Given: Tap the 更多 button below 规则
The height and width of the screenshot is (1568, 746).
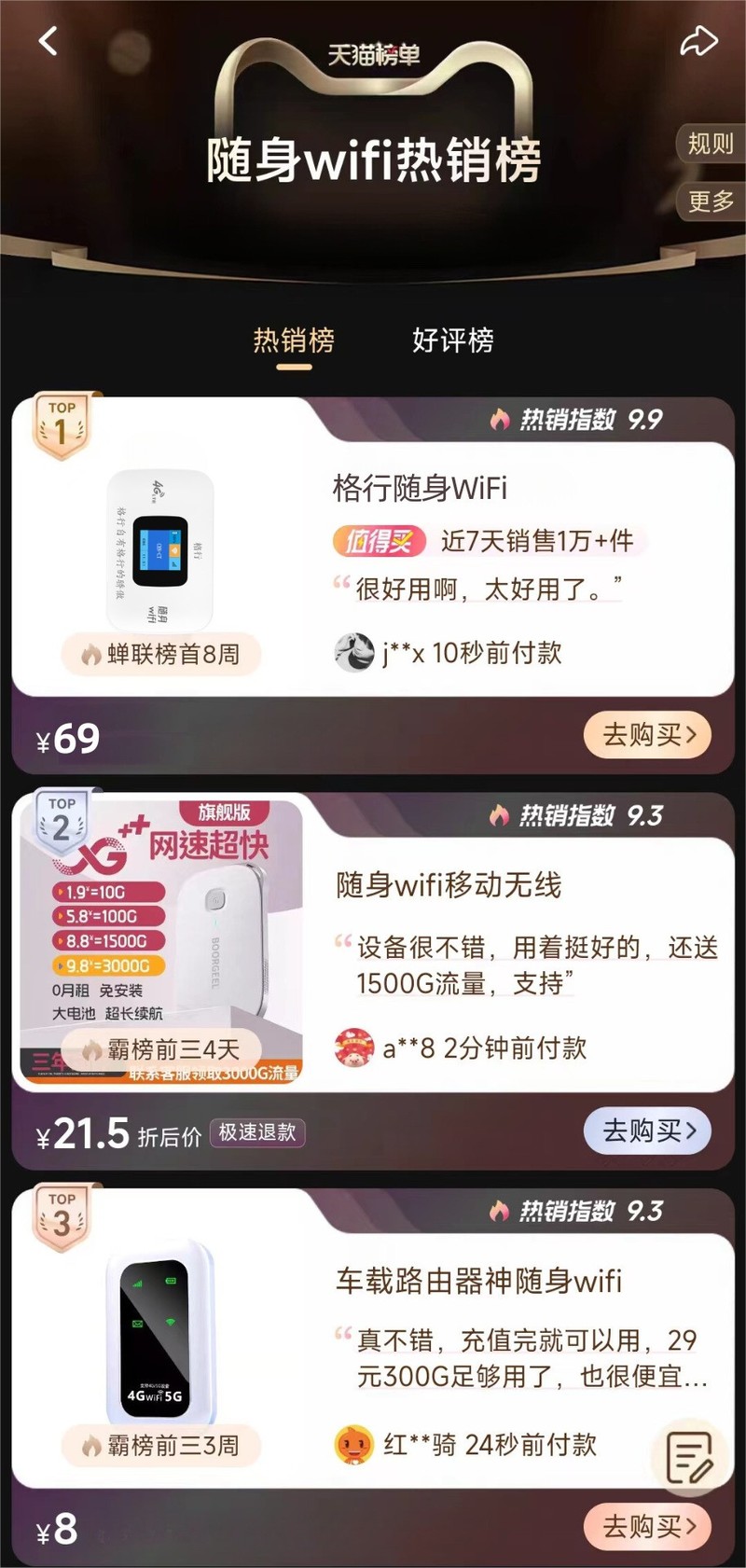Looking at the screenshot, I should (x=710, y=201).
